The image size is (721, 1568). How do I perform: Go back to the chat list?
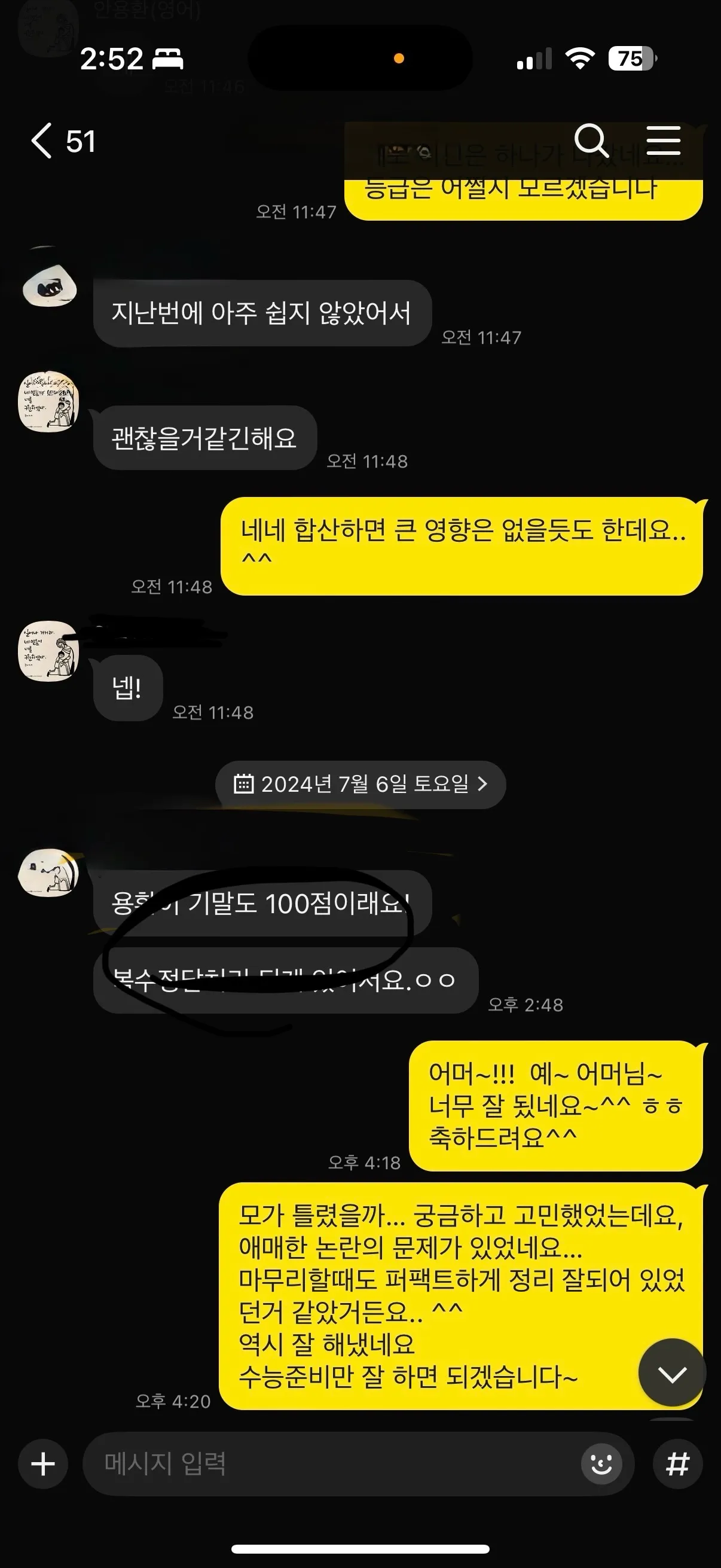(42, 141)
